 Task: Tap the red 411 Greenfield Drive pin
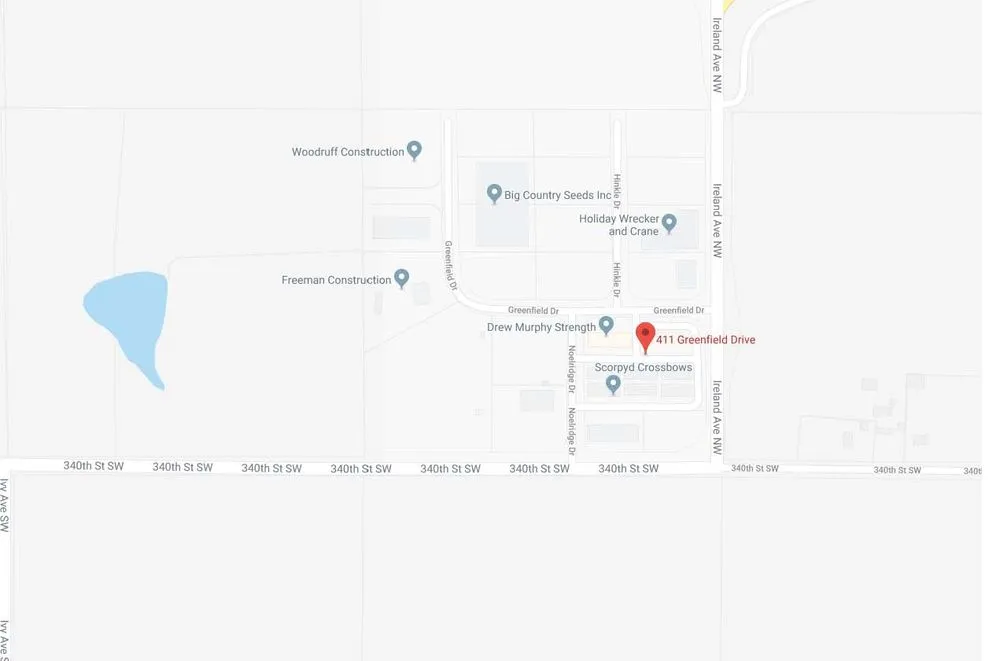(645, 337)
